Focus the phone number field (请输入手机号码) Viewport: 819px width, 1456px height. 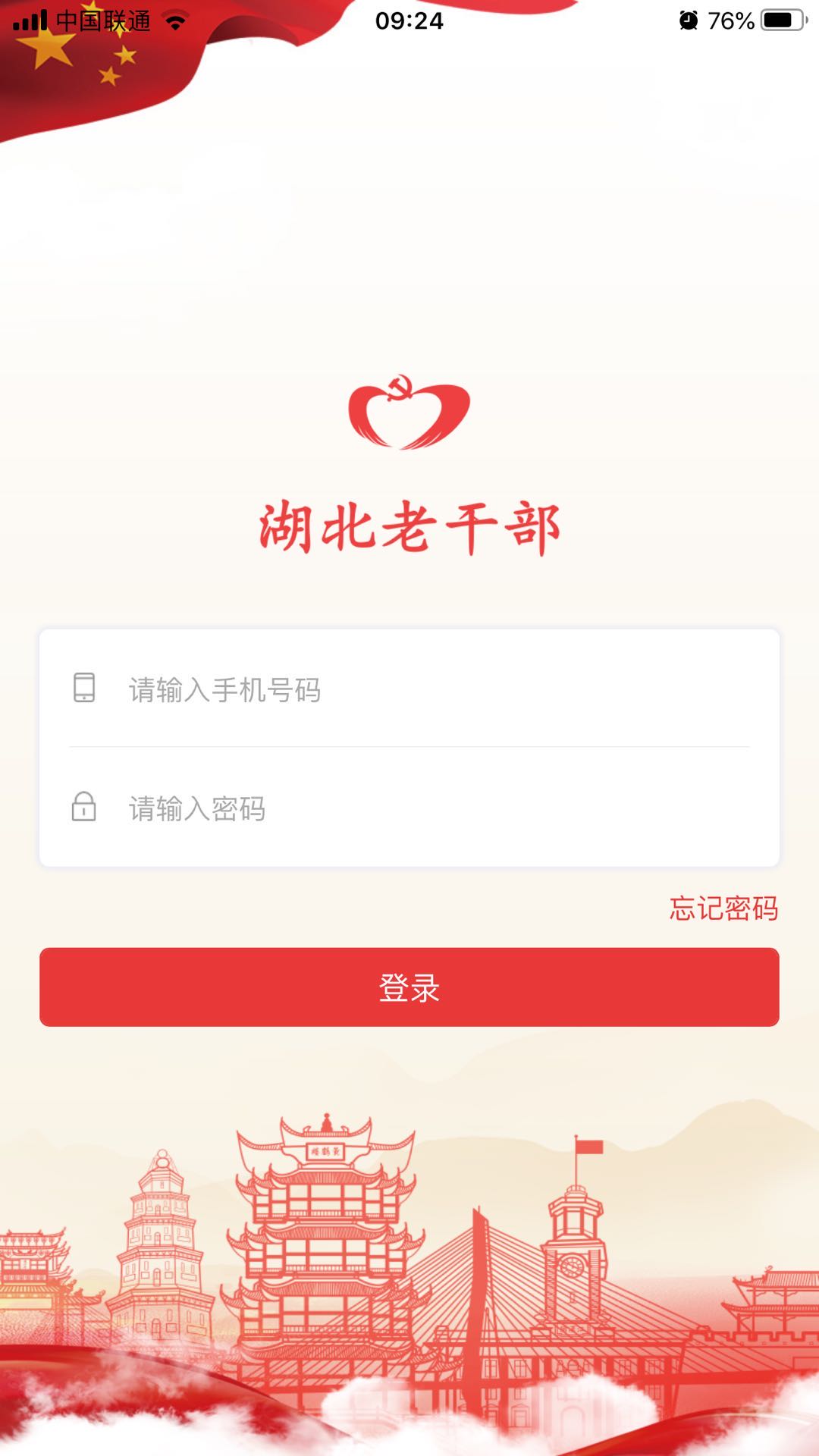pyautogui.click(x=425, y=690)
